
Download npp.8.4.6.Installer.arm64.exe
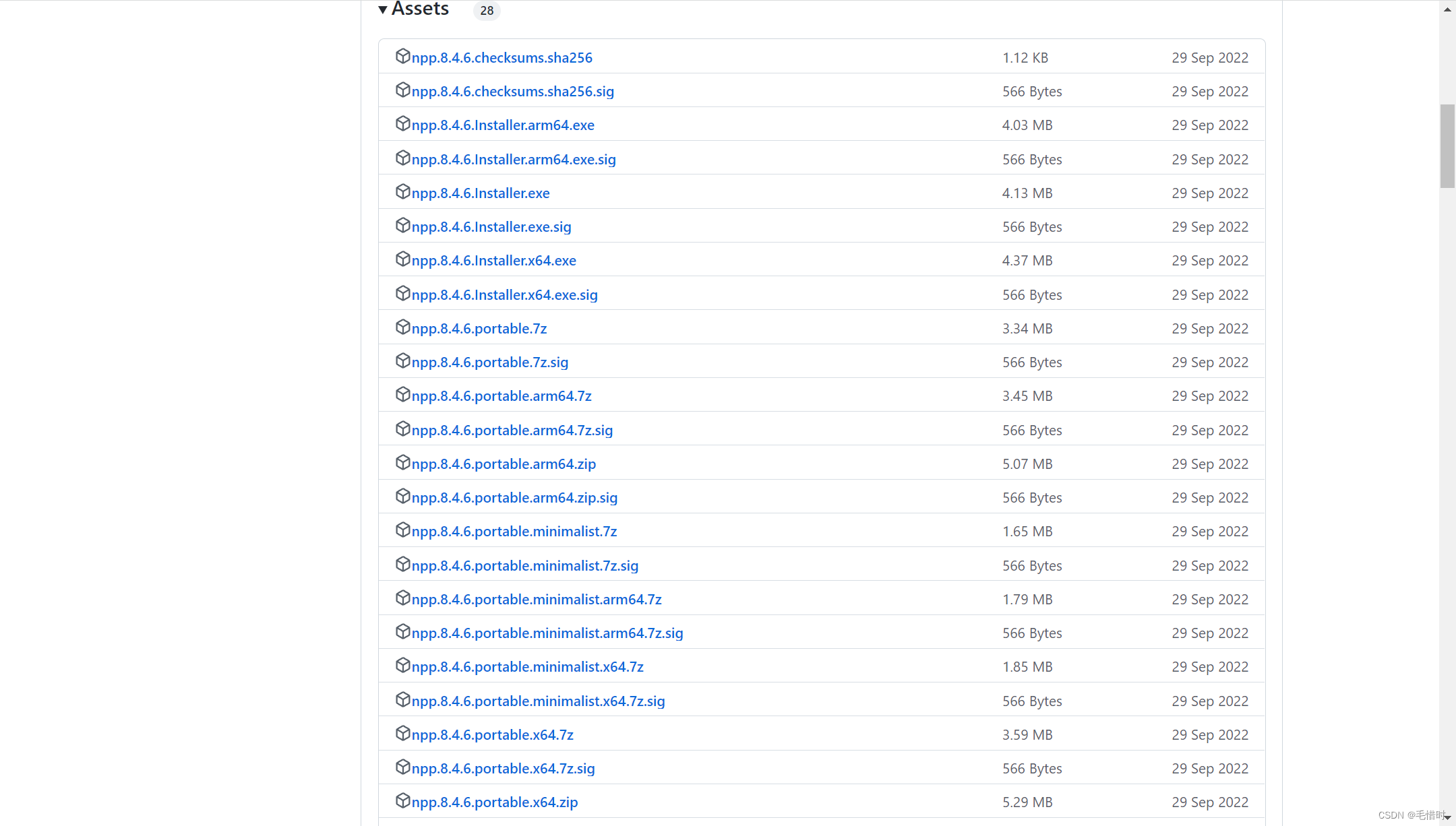pos(503,125)
